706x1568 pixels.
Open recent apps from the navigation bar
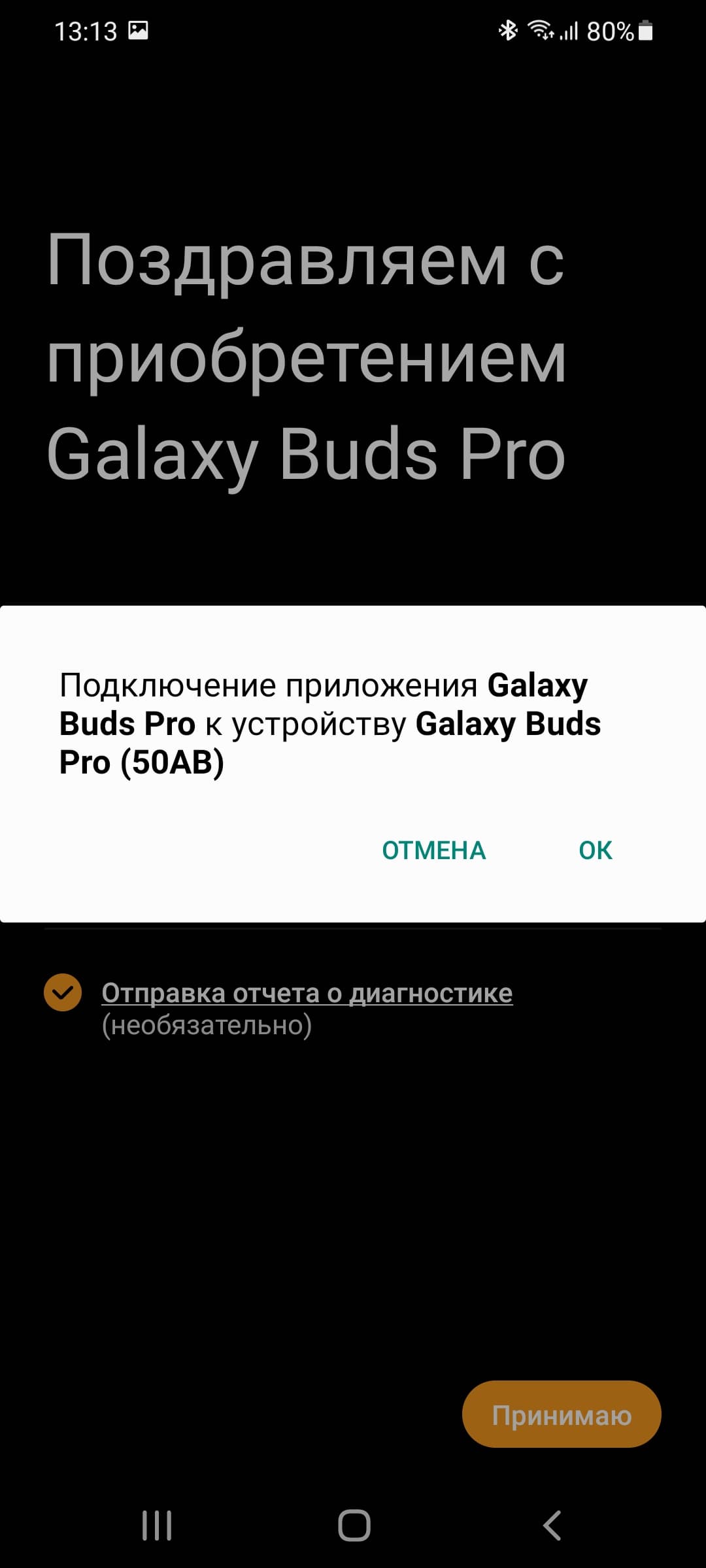(x=157, y=1526)
